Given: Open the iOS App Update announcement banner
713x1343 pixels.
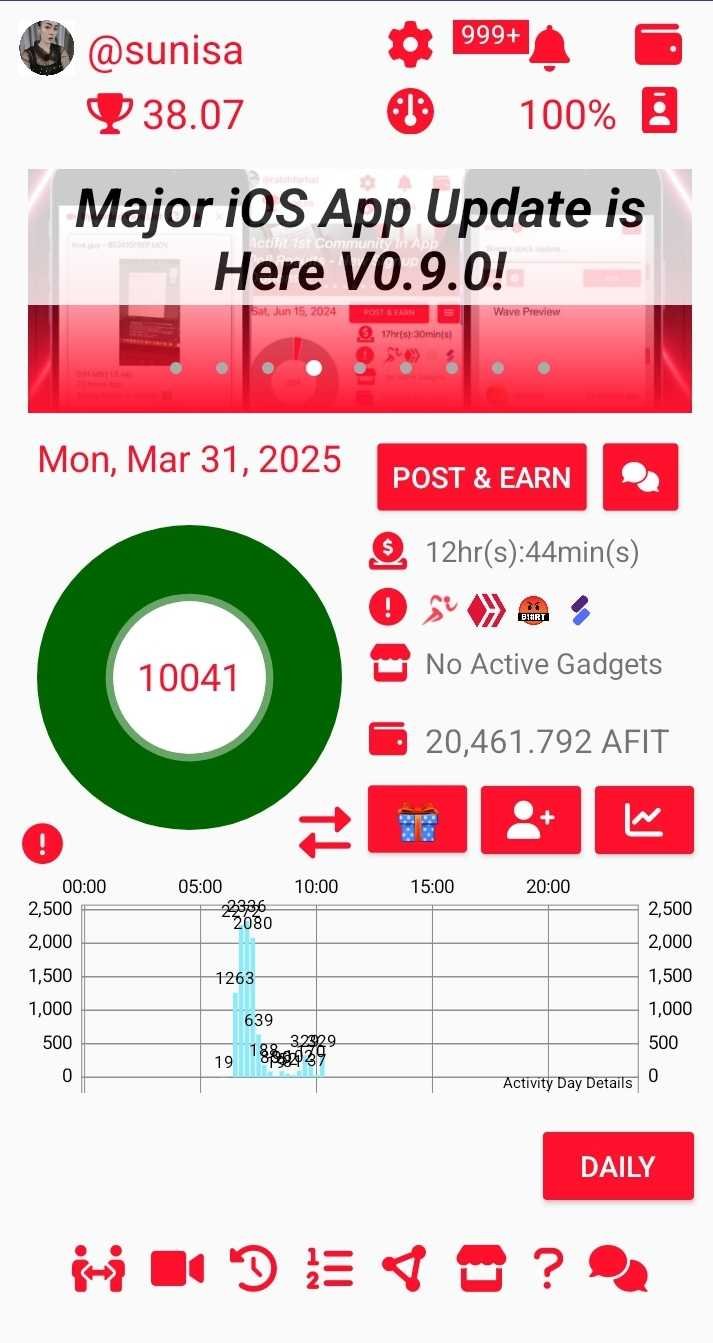Looking at the screenshot, I should pyautogui.click(x=360, y=290).
